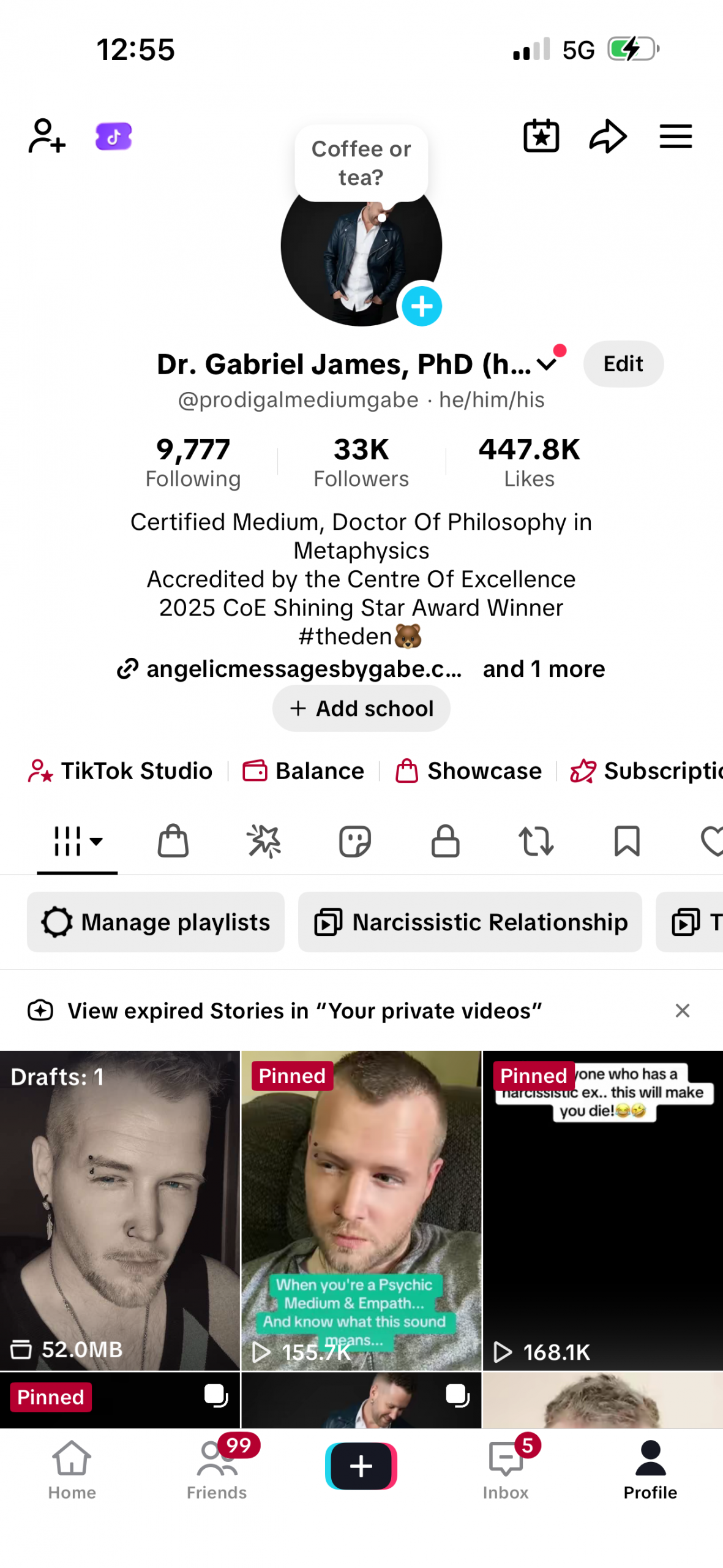Dismiss the expired Stories banner
Image resolution: width=723 pixels, height=1568 pixels.
tap(682, 1010)
